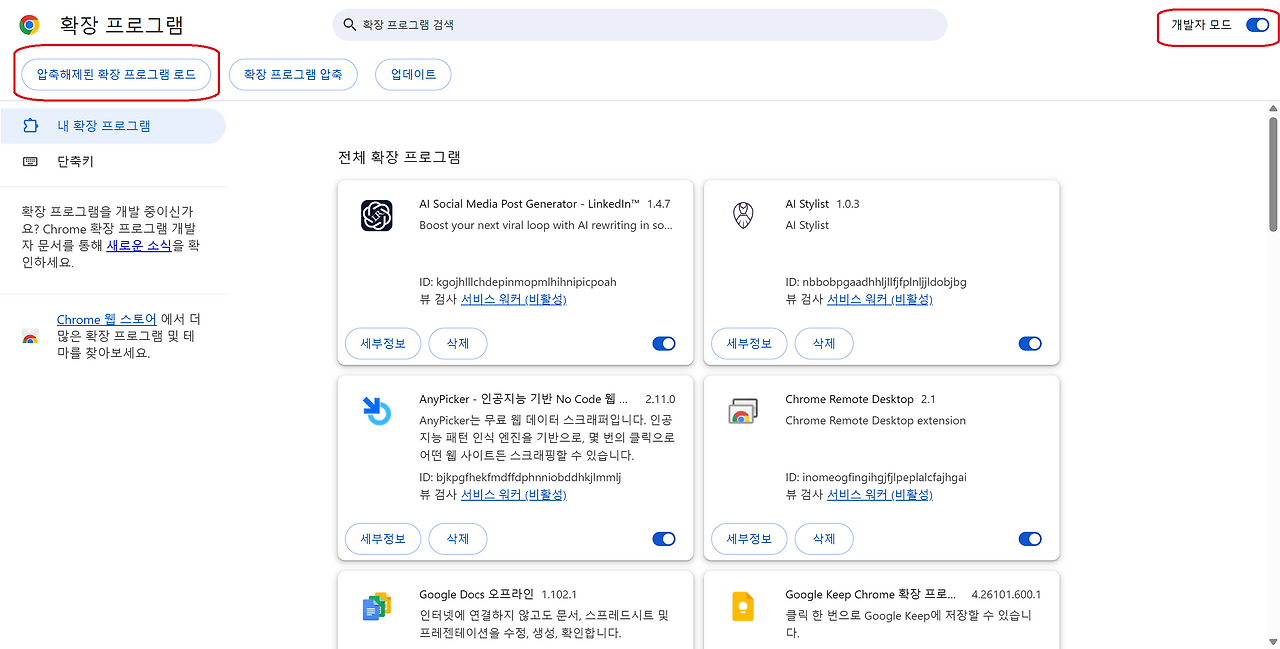Remove AI Social Media Post Generator with 삭제
Screen dimensions: 1280x649
(458, 343)
